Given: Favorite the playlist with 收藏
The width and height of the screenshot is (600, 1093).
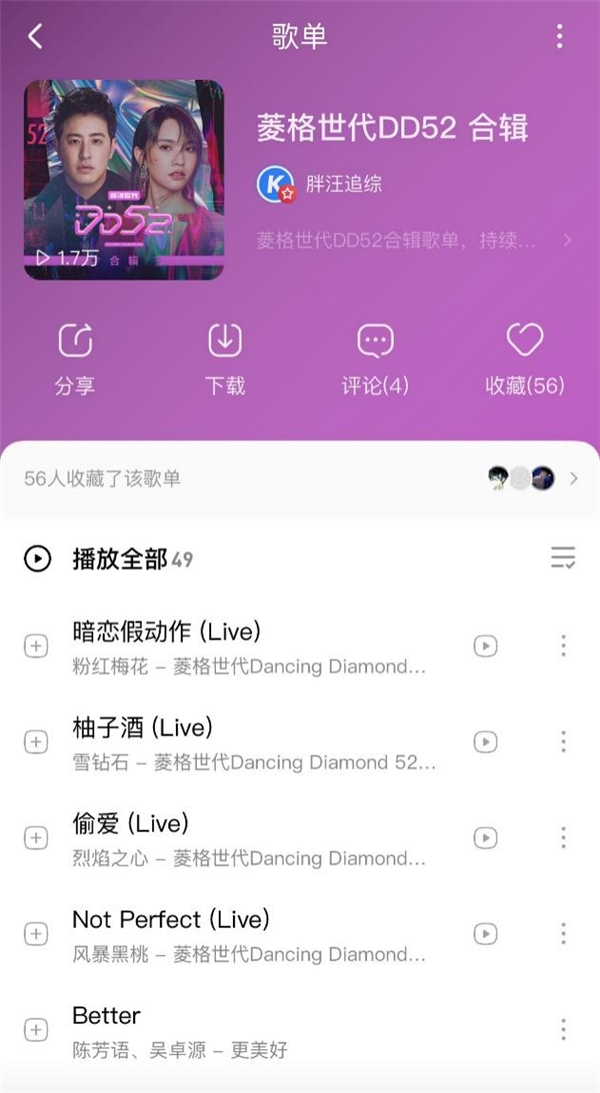Looking at the screenshot, I should coord(525,358).
